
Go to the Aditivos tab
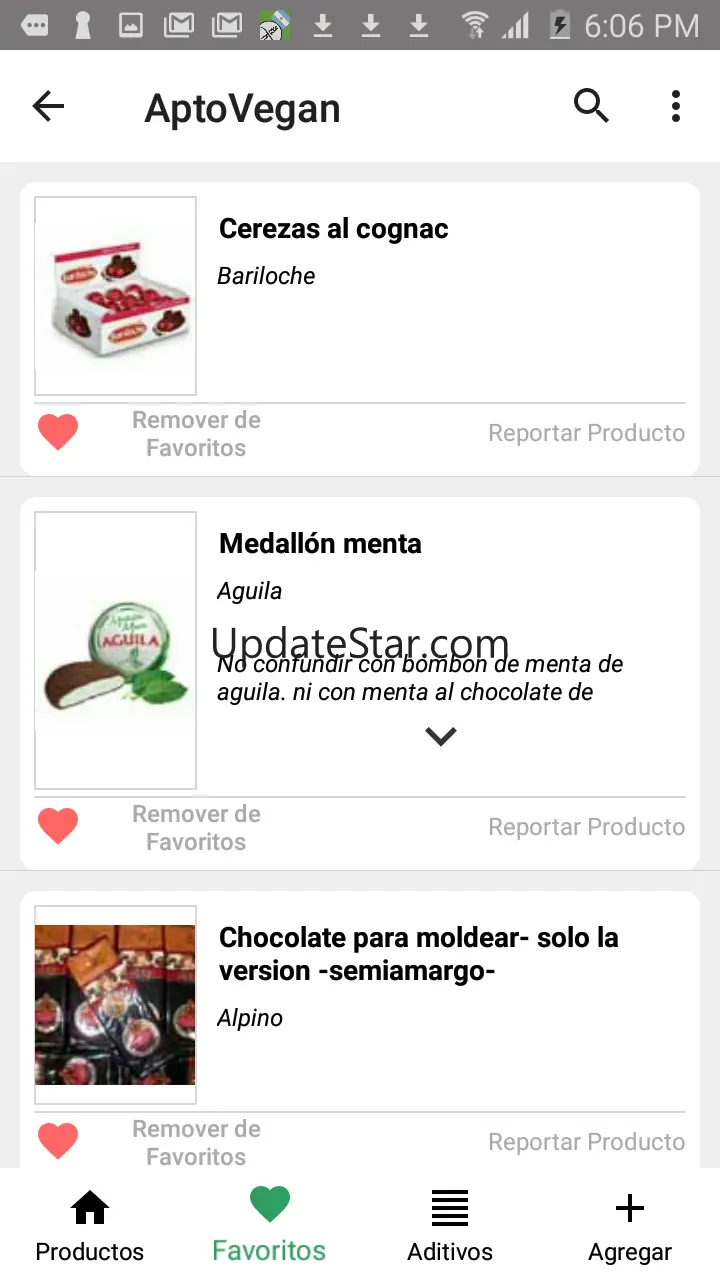[450, 1225]
